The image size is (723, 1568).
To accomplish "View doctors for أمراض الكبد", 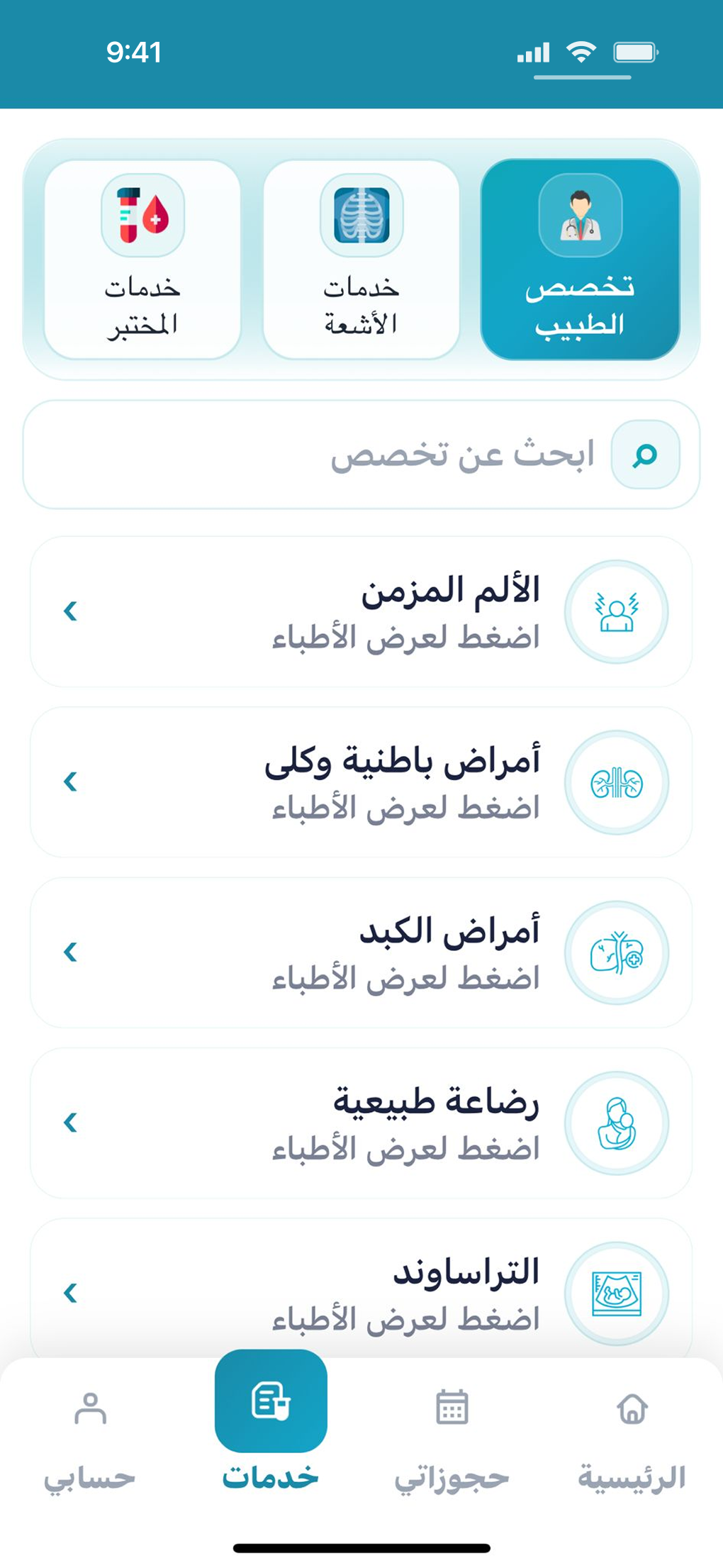I will click(361, 952).
